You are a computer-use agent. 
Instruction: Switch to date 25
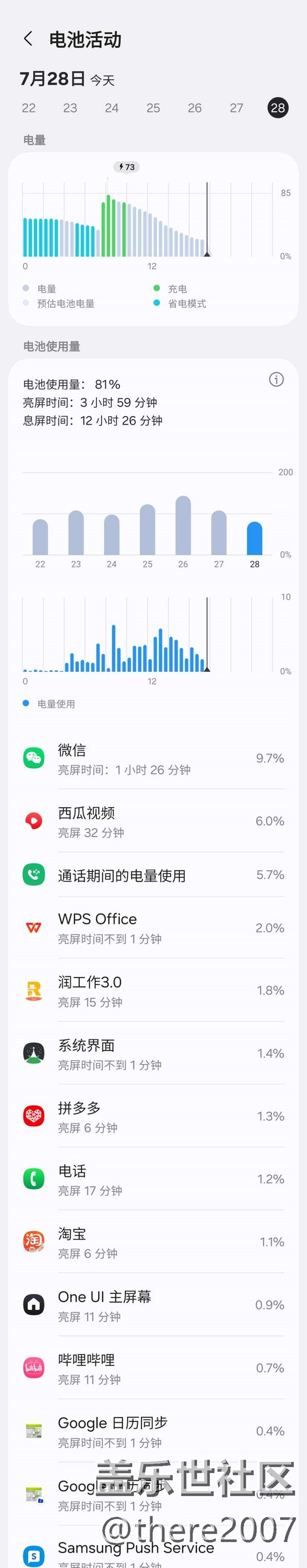(x=153, y=109)
